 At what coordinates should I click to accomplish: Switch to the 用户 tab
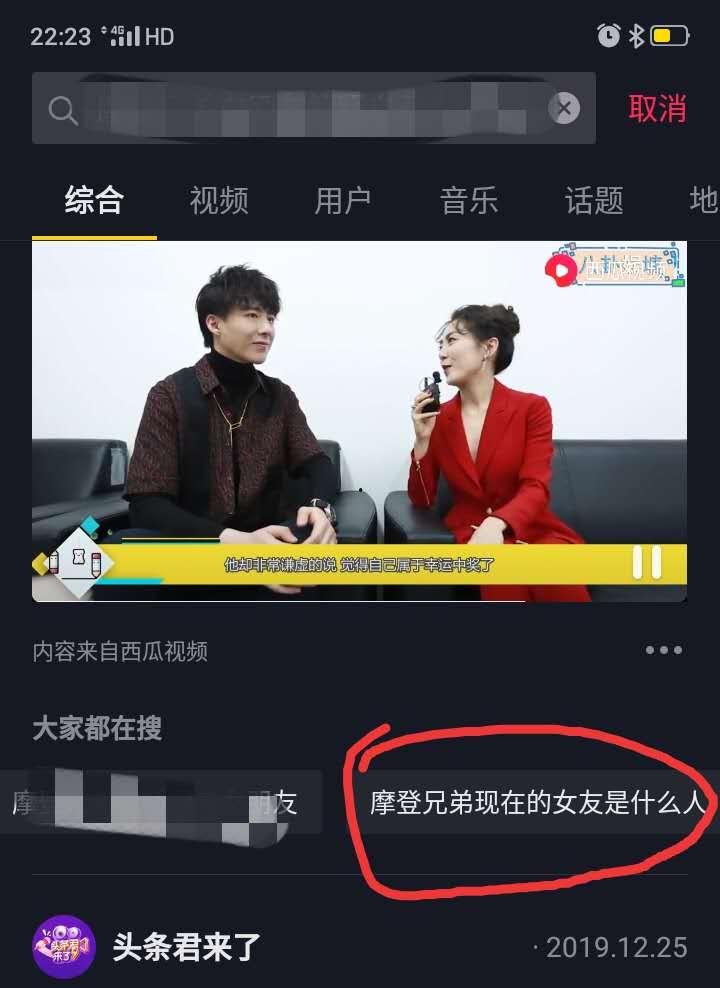344,202
